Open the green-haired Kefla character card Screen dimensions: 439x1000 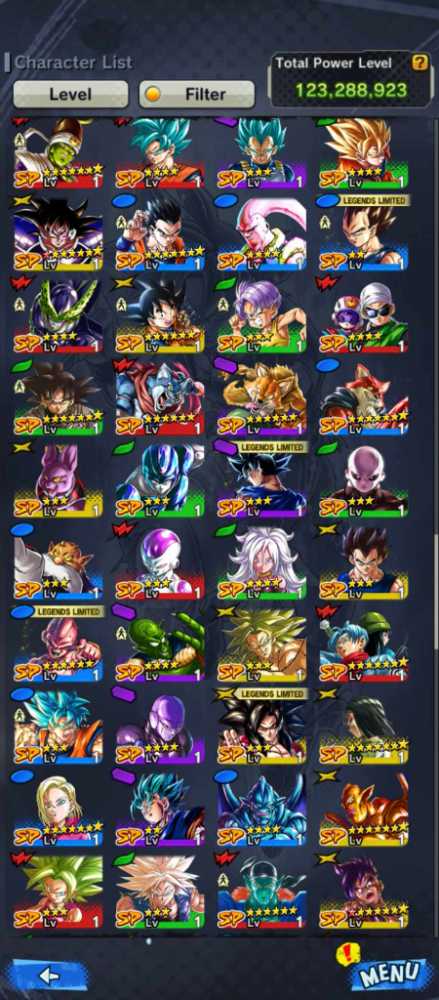58,891
